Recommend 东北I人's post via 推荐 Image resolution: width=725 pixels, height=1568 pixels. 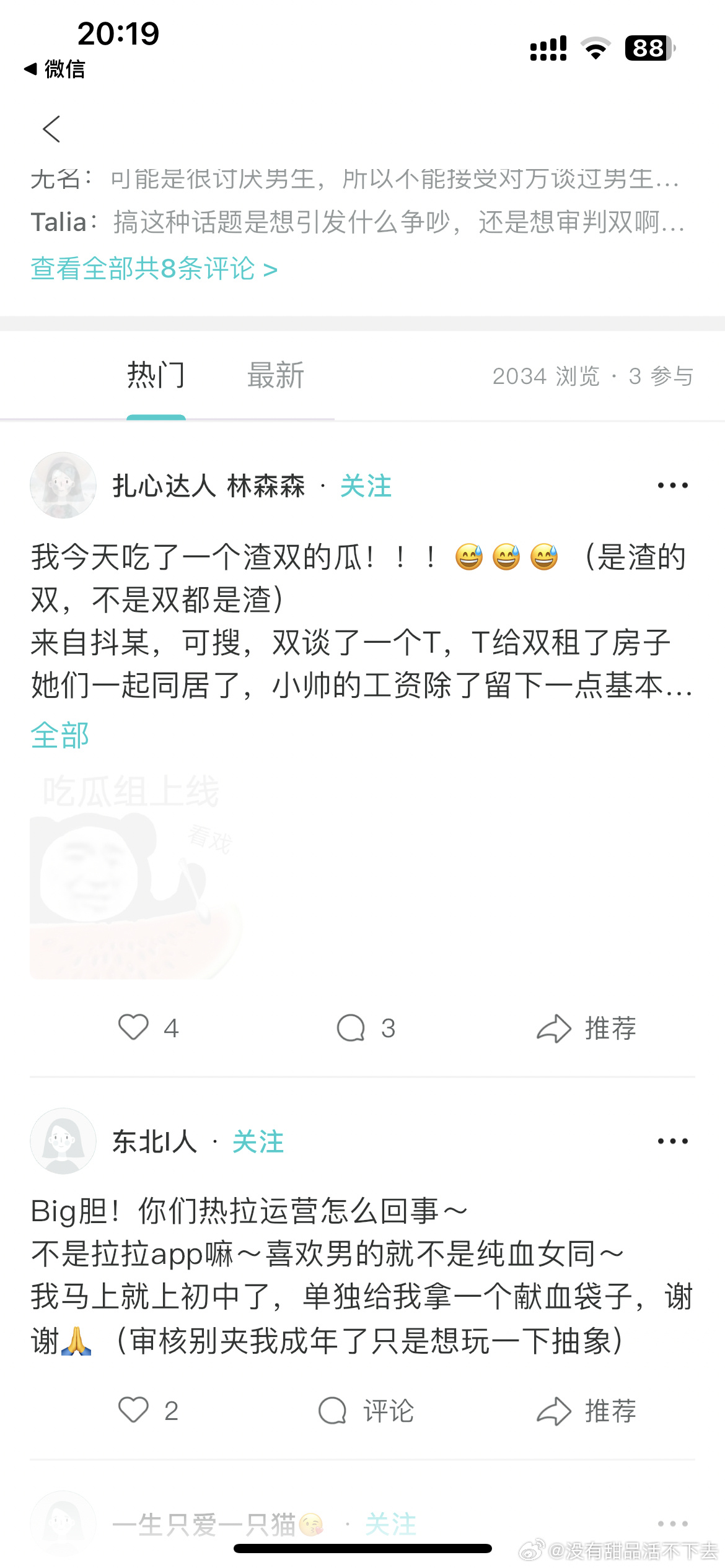(x=586, y=1411)
